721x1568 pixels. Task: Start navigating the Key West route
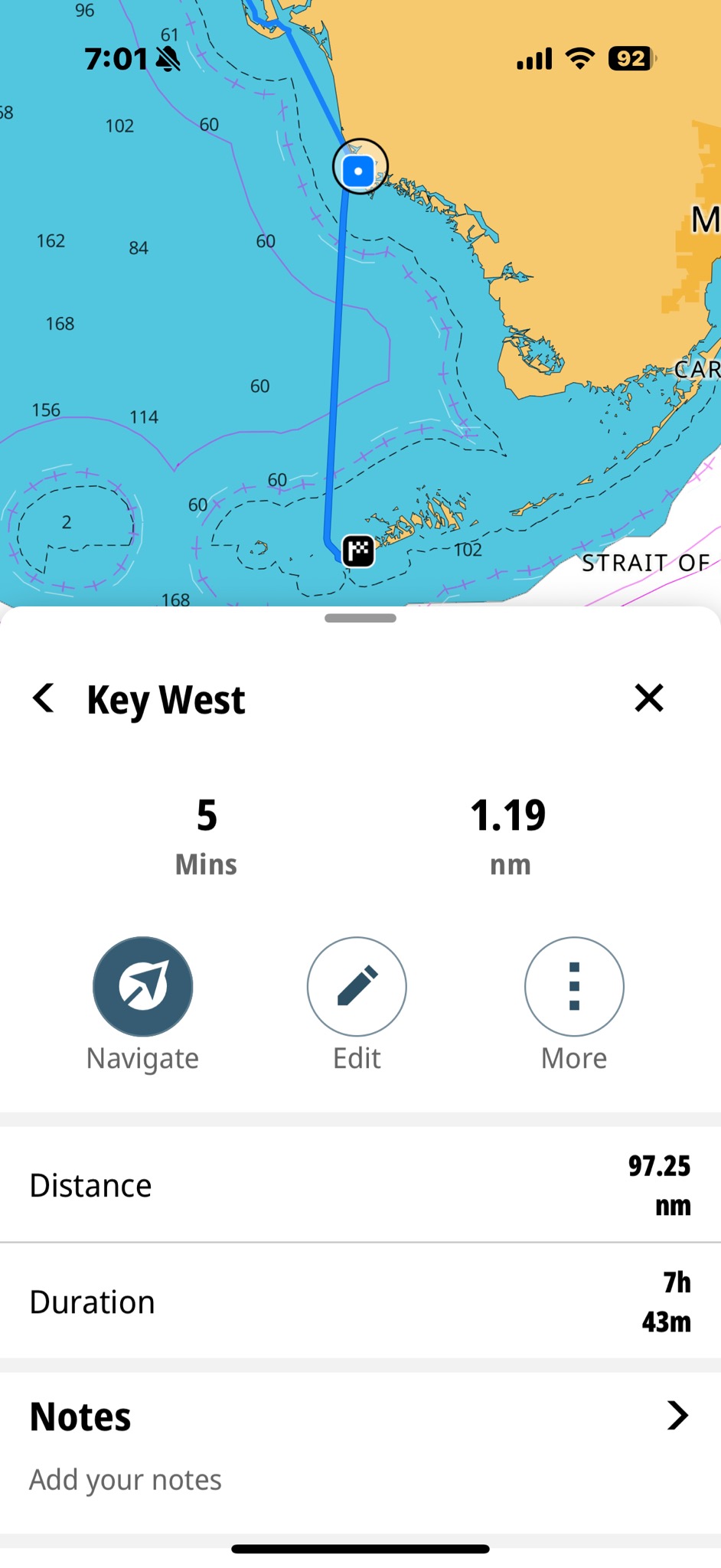[x=143, y=987]
